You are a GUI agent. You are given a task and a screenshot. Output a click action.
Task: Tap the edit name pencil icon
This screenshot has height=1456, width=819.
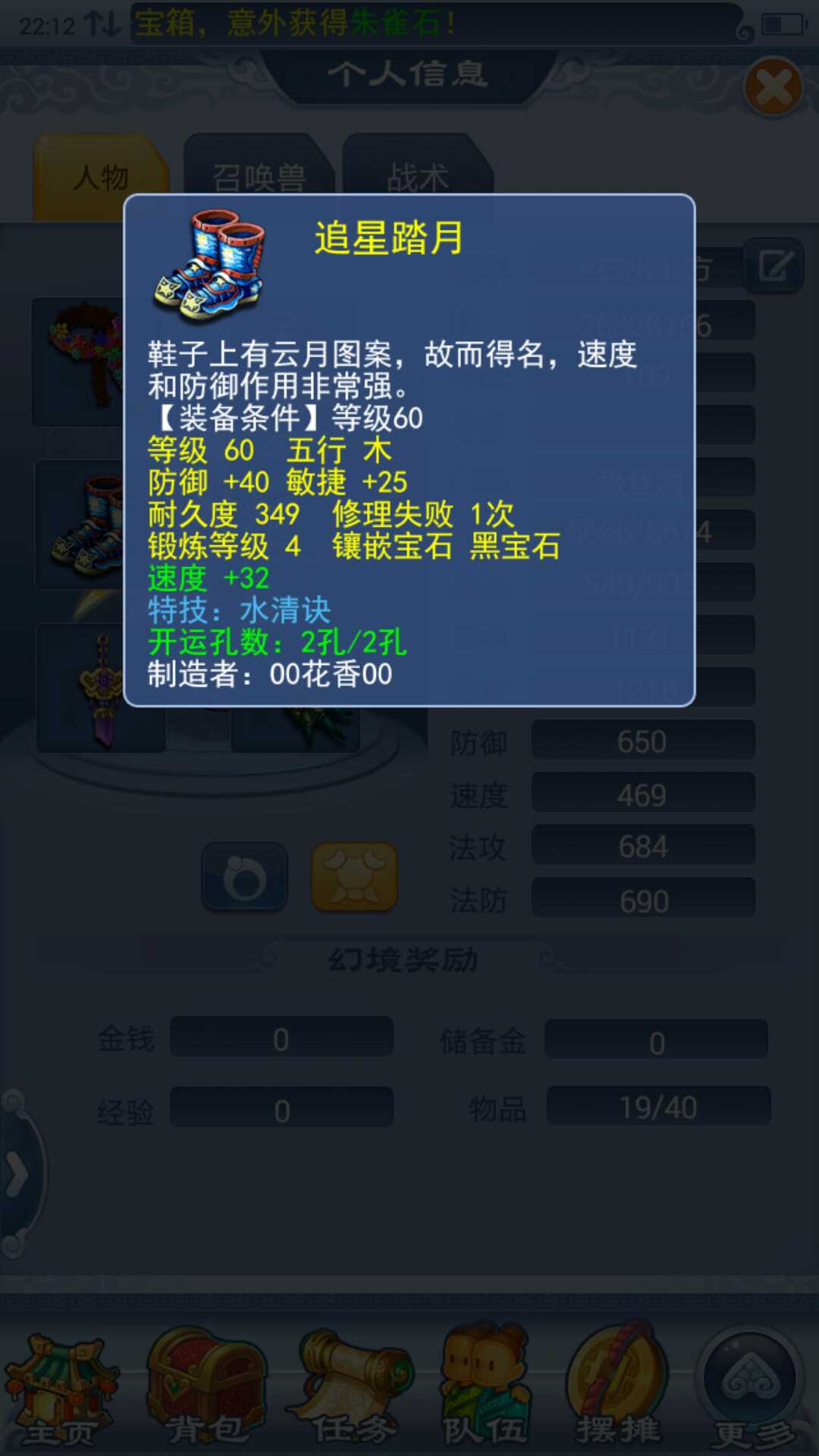point(773,266)
